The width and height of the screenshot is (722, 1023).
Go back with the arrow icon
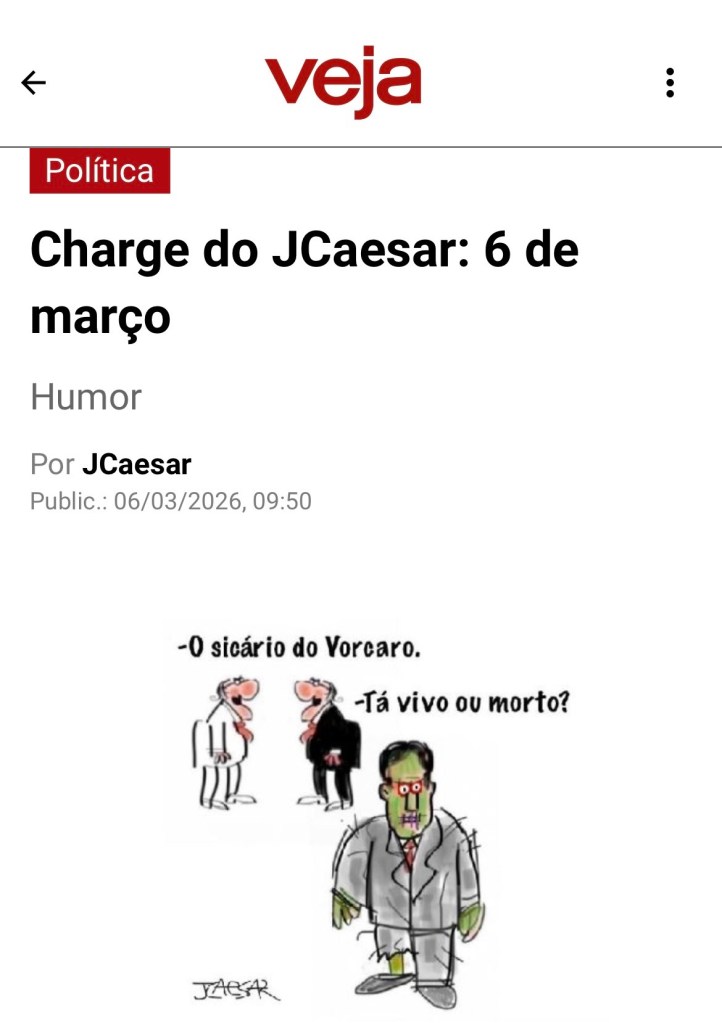click(34, 83)
